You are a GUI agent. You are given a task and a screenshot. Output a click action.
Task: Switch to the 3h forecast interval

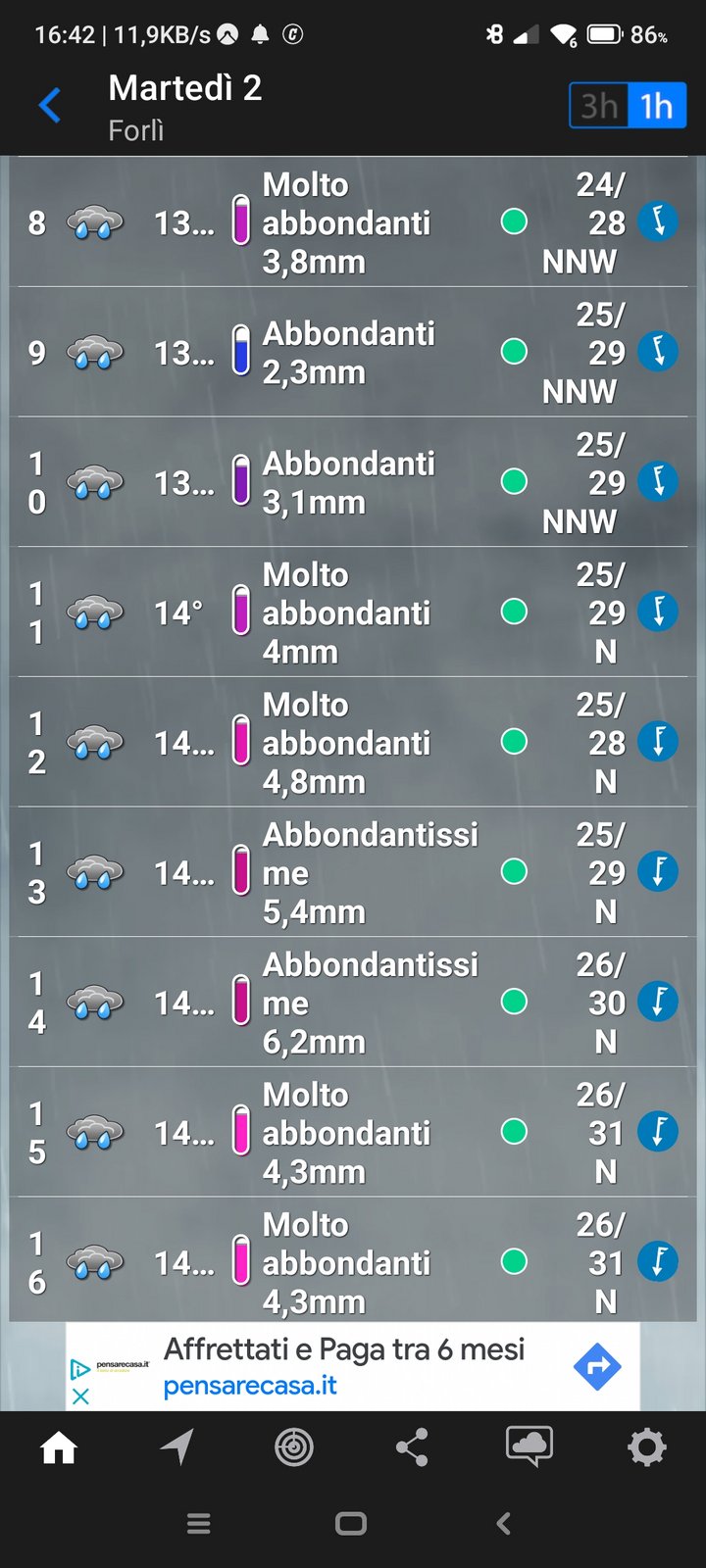coord(599,106)
